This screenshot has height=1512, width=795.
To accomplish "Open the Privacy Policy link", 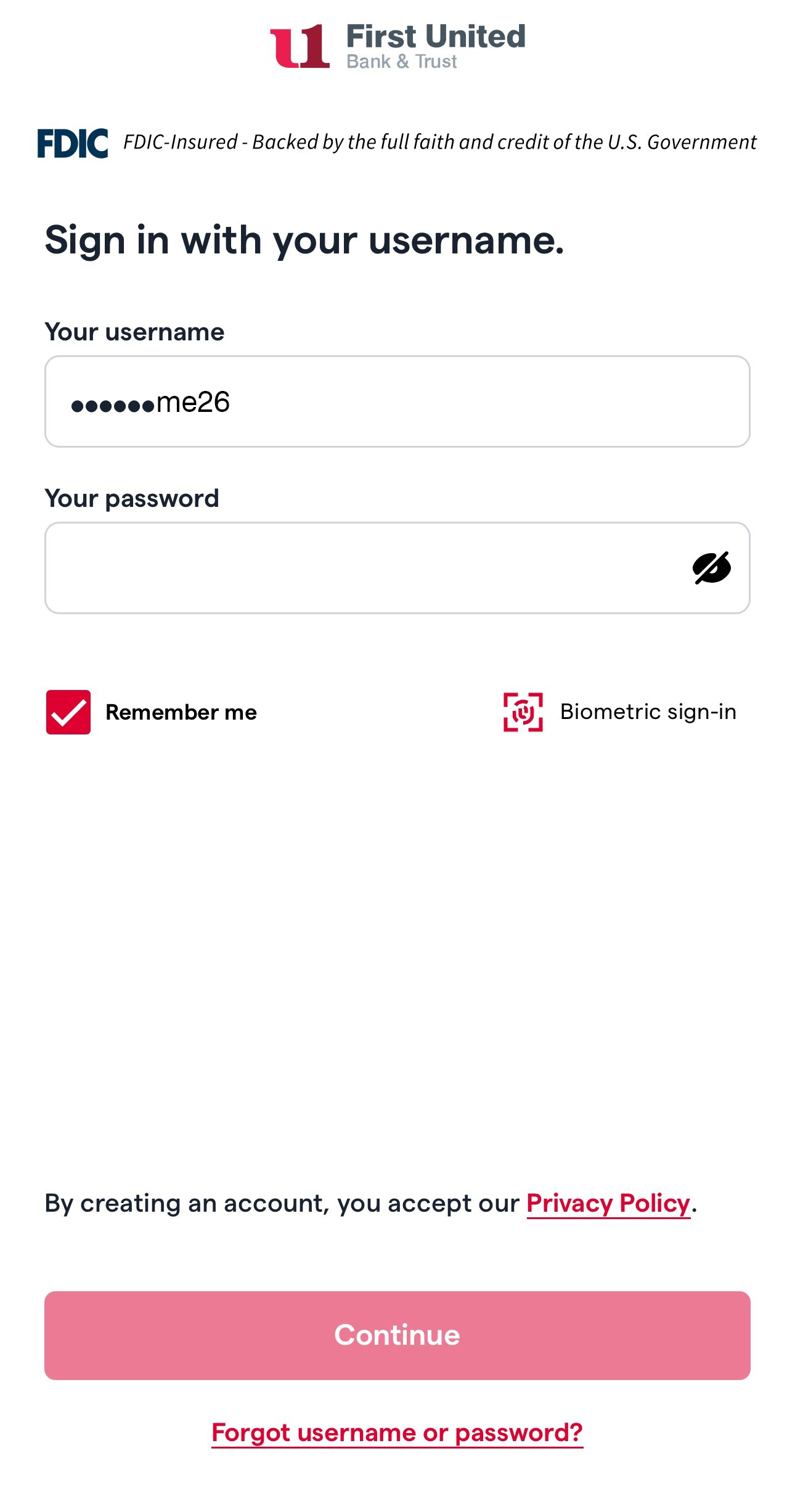I will click(x=608, y=1203).
